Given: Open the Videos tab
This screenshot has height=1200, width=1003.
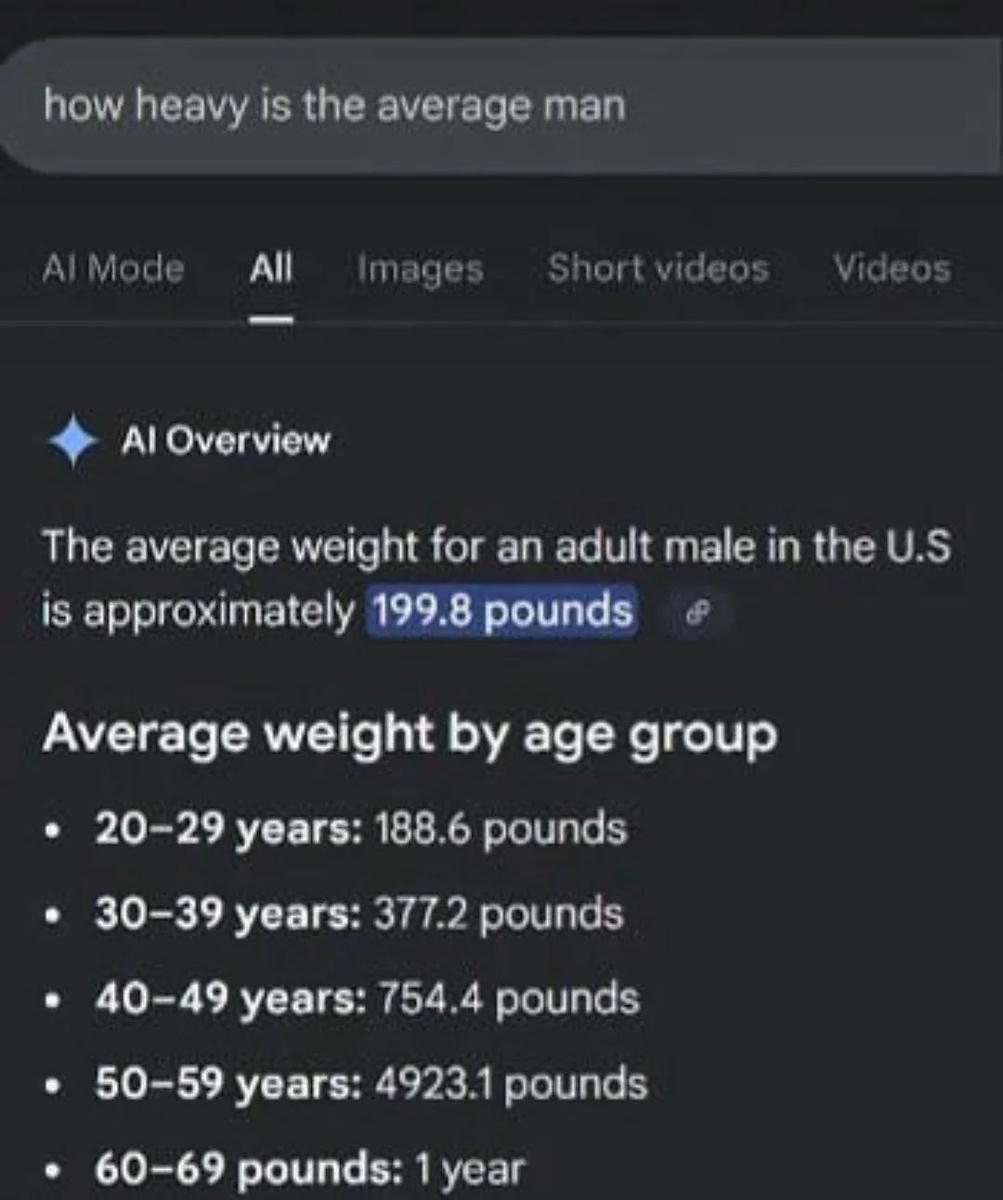Looking at the screenshot, I should (891, 268).
